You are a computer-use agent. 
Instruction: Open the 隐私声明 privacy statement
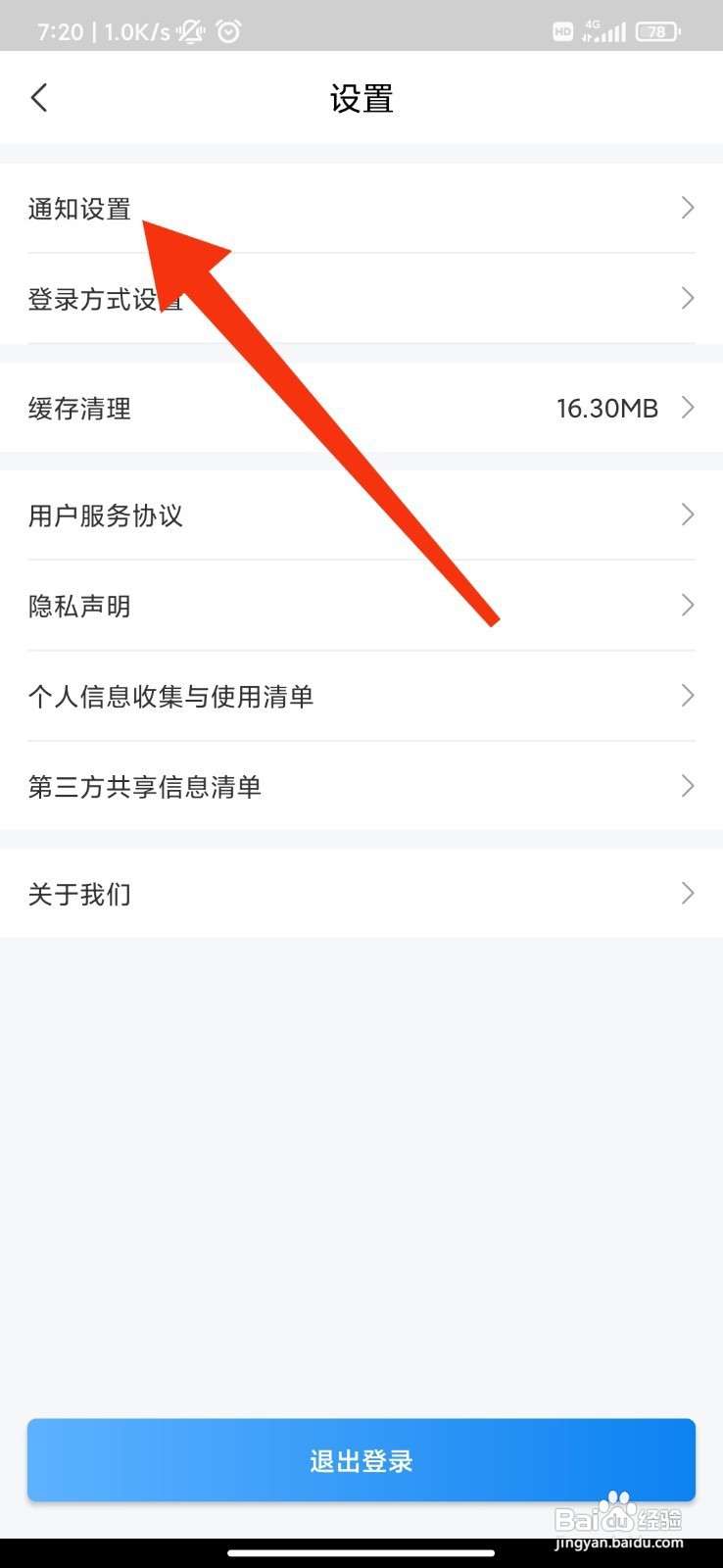click(361, 606)
